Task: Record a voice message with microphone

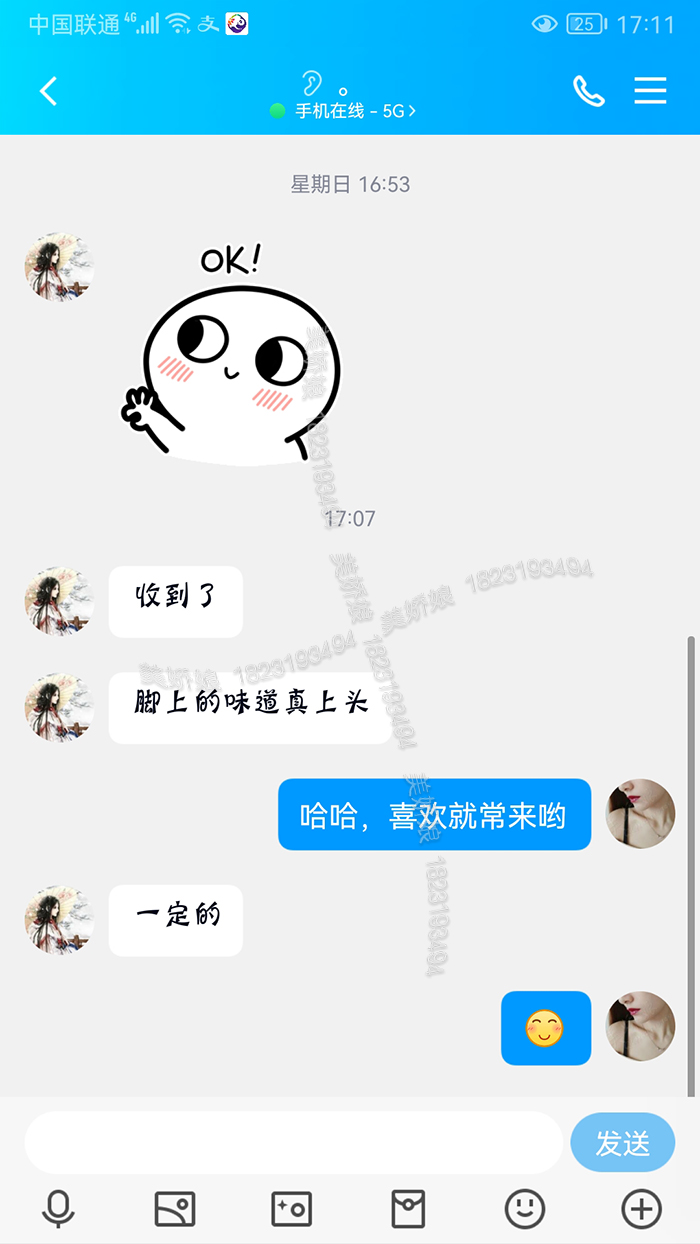Action: tap(58, 1209)
